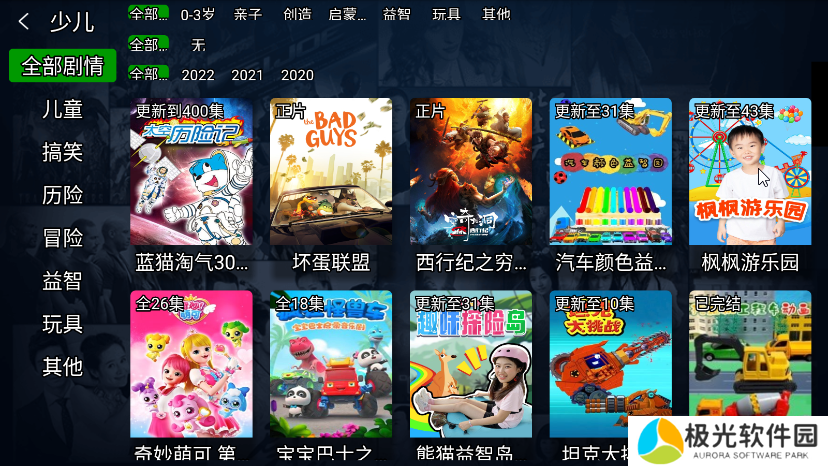Open the 奇妙萌可 series
Image resolution: width=828 pixels, height=466 pixels.
[191, 375]
